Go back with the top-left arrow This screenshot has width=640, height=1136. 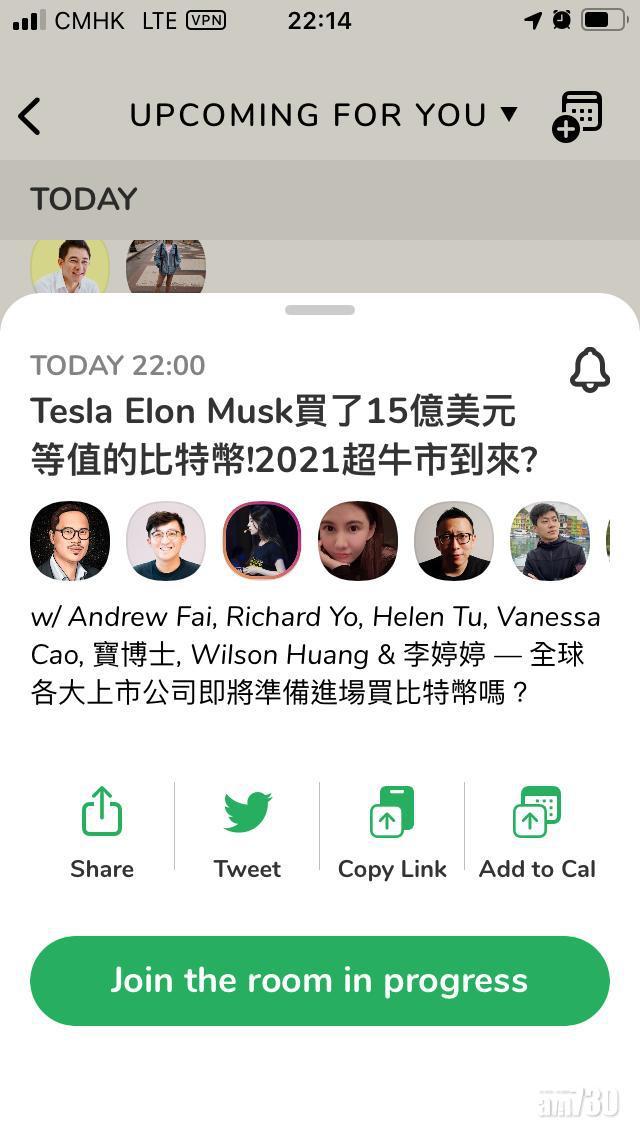(30, 116)
